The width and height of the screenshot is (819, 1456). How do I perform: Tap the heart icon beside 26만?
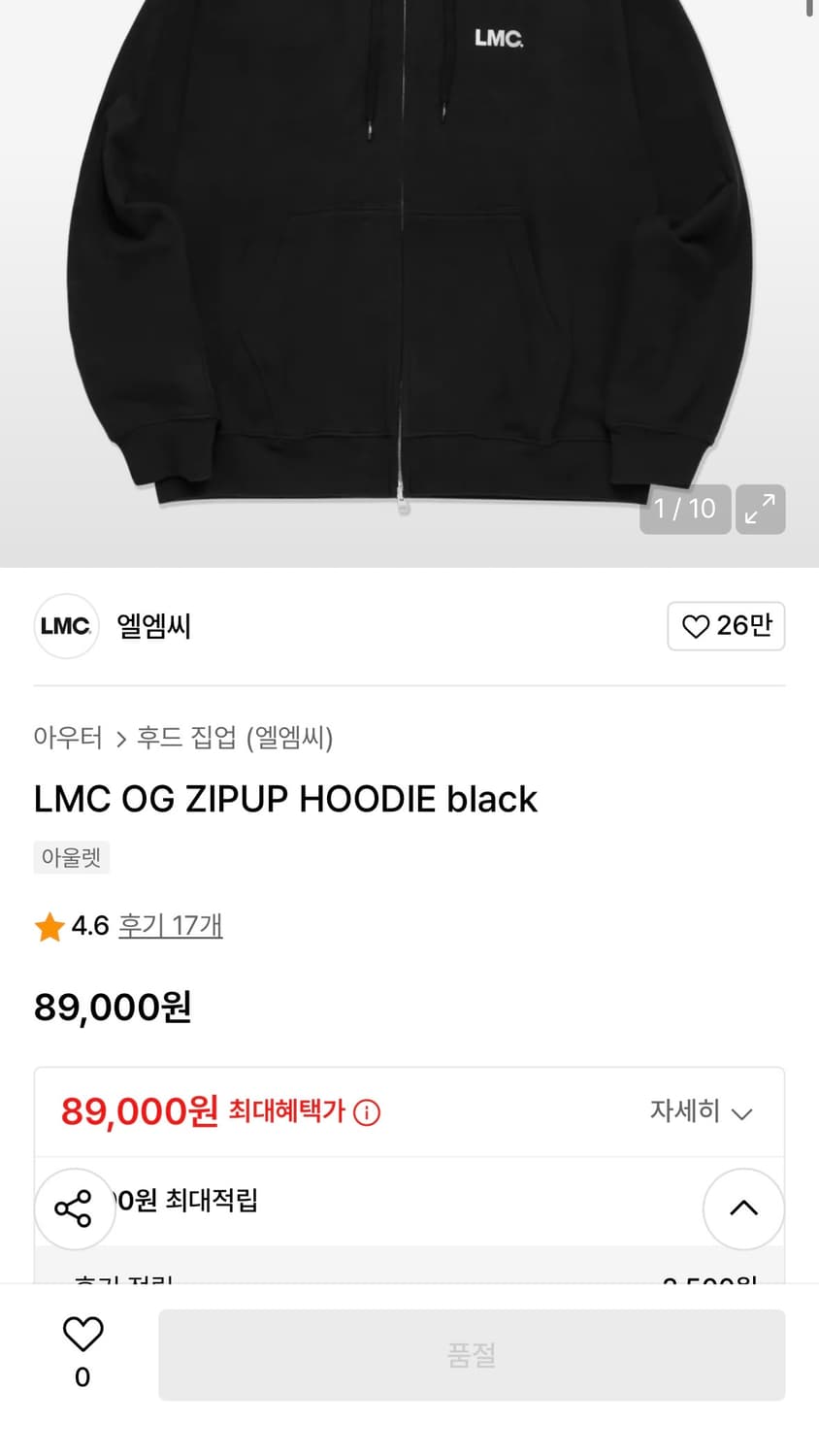(696, 626)
